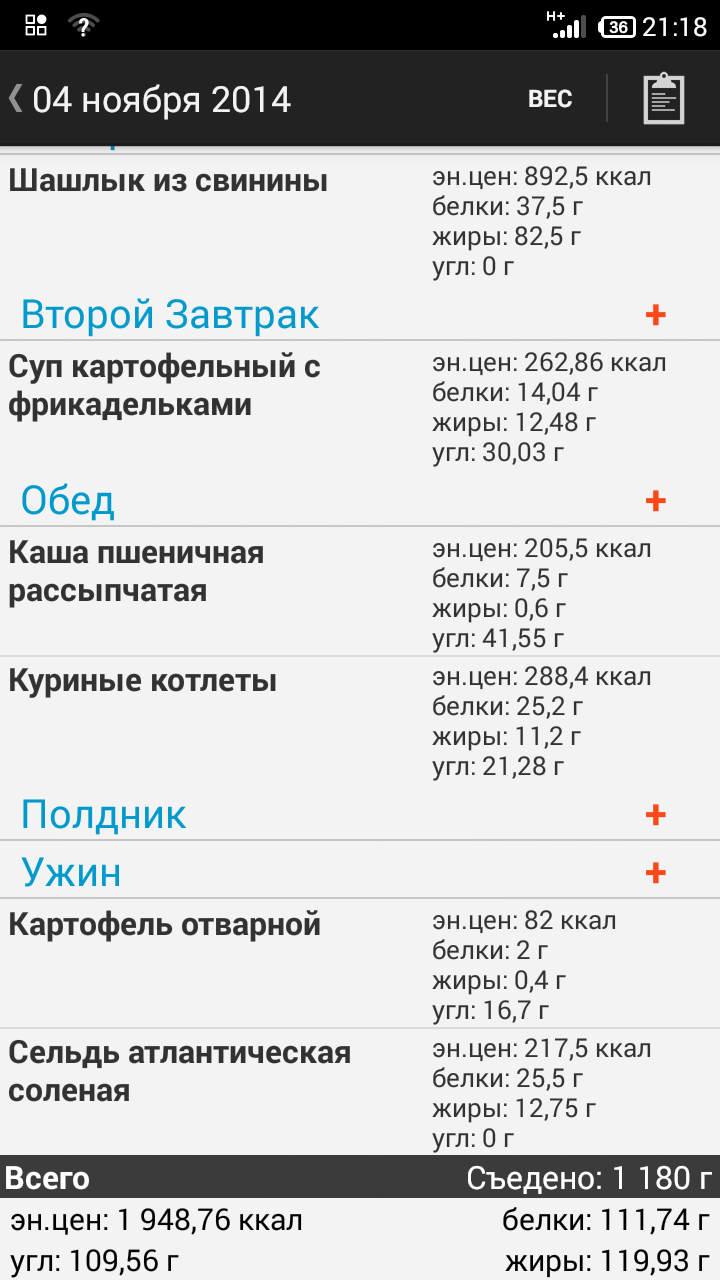Image resolution: width=720 pixels, height=1280 pixels.
Task: Open the Картофель отварной entry
Action: click(360, 964)
